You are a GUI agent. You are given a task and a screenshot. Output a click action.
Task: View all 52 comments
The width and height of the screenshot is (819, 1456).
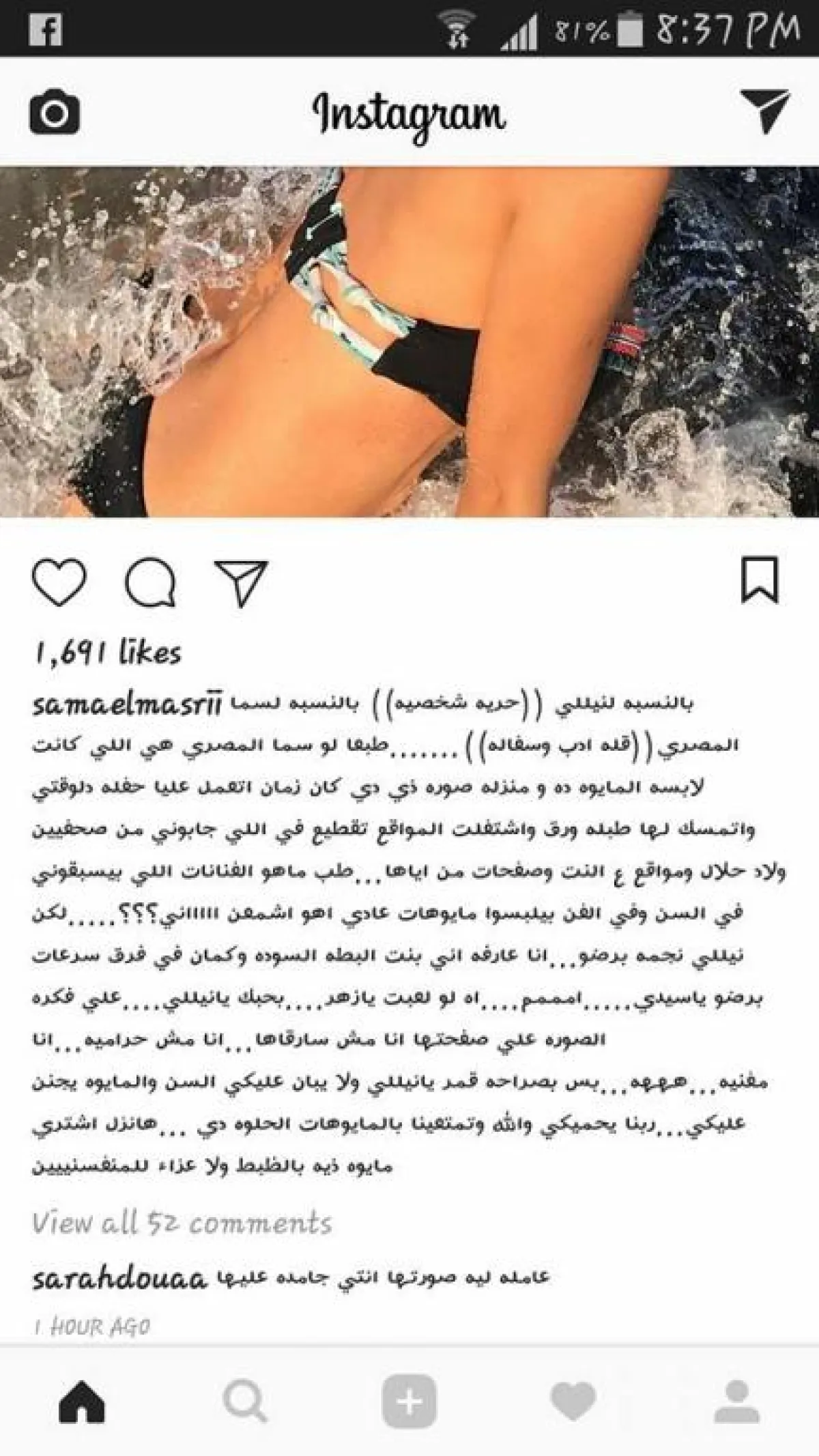(182, 1223)
